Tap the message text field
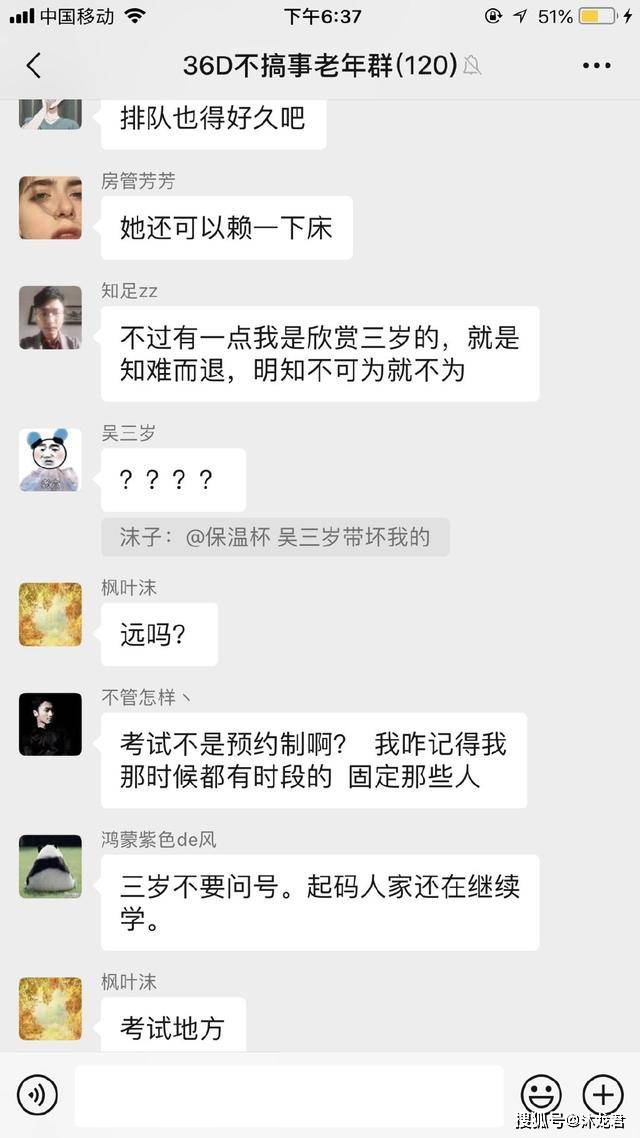This screenshot has height=1138, width=640. (289, 1096)
